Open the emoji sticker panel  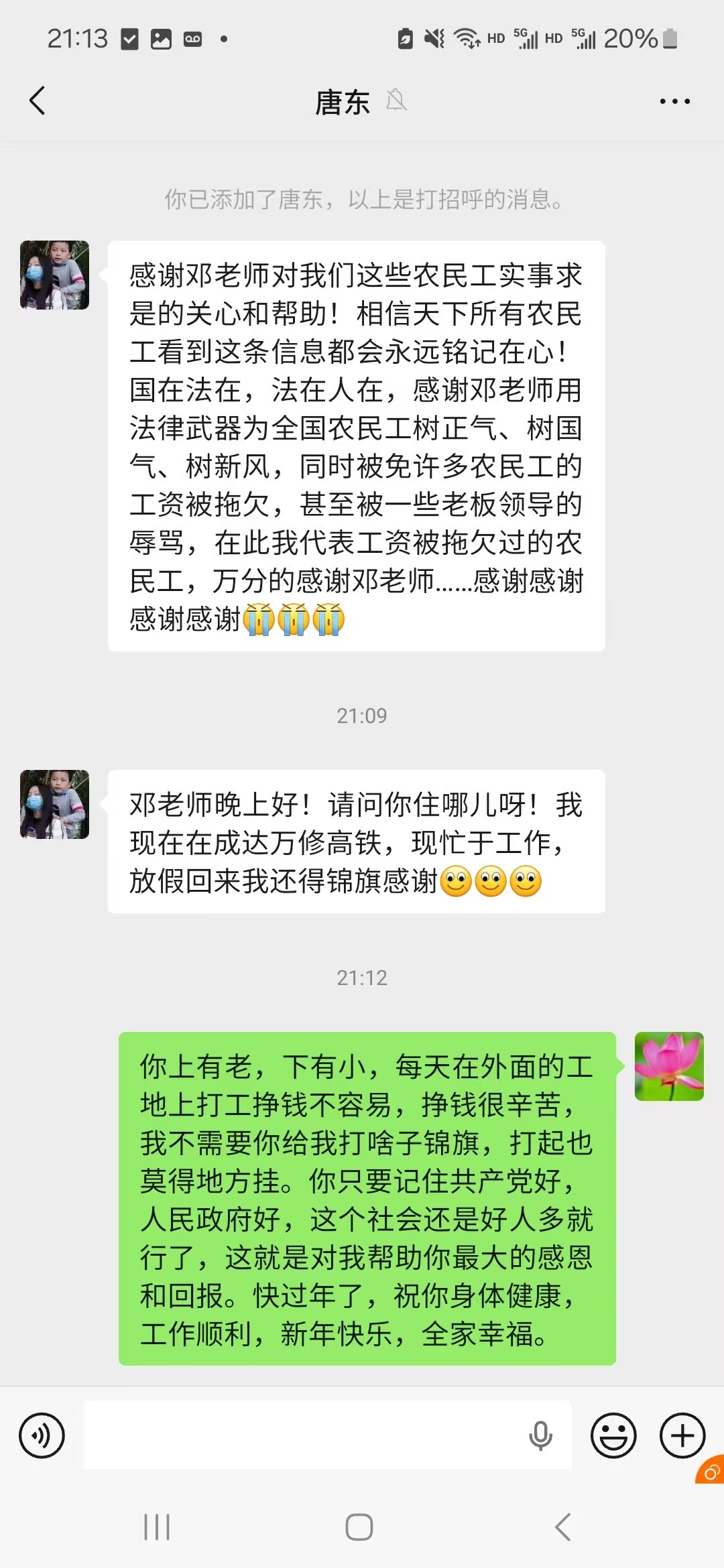(x=613, y=1435)
